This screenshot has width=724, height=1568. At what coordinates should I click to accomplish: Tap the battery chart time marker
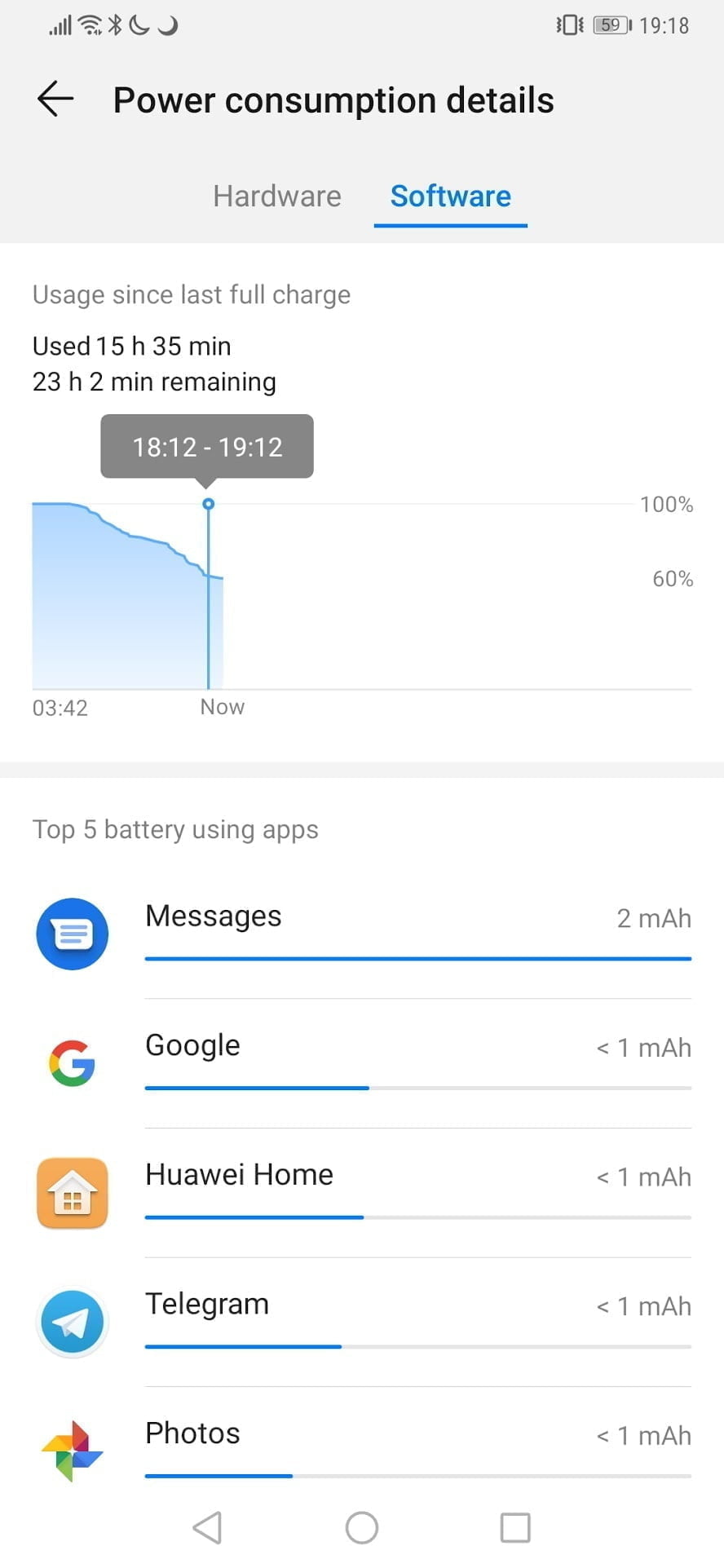209,504
